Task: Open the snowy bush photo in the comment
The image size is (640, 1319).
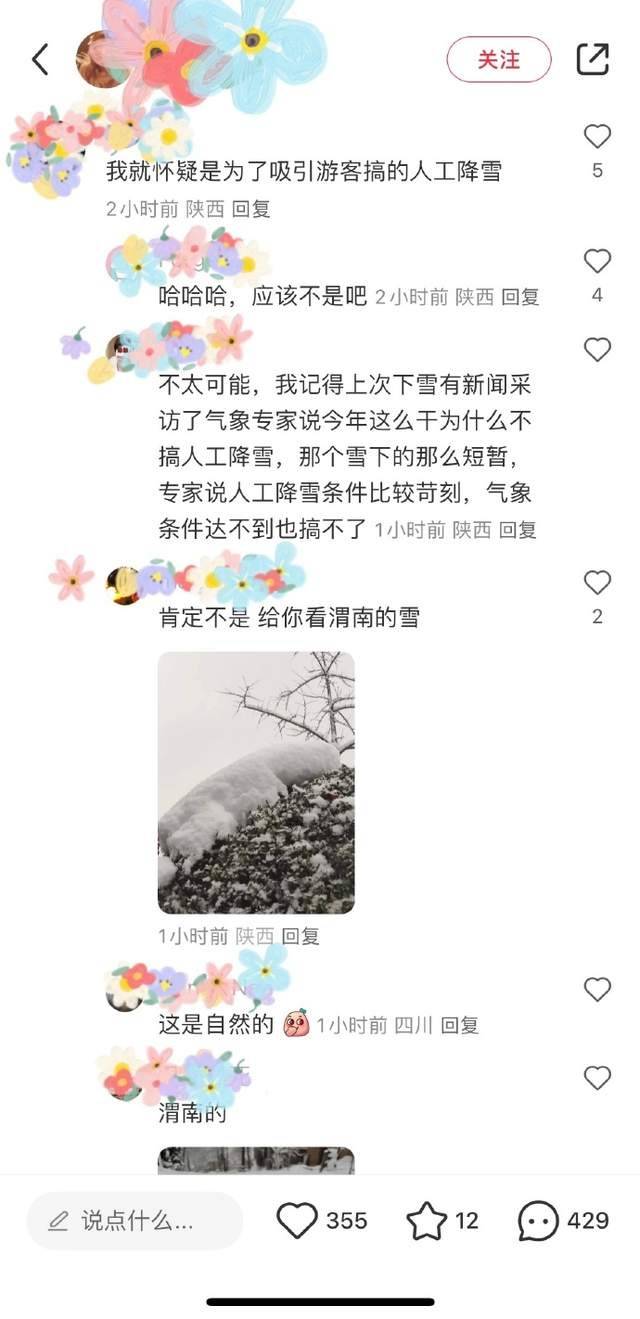Action: 256,783
